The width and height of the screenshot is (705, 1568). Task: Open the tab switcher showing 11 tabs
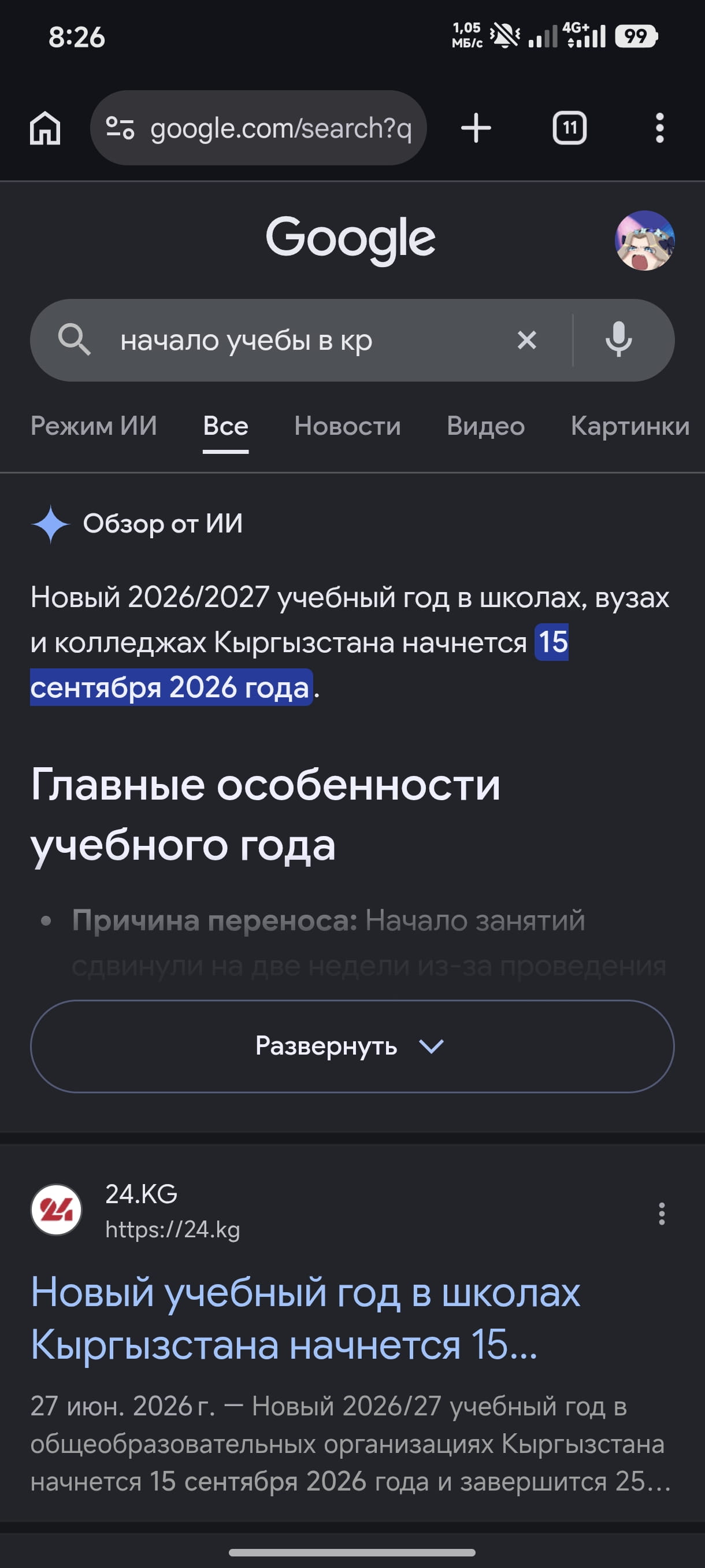[569, 128]
